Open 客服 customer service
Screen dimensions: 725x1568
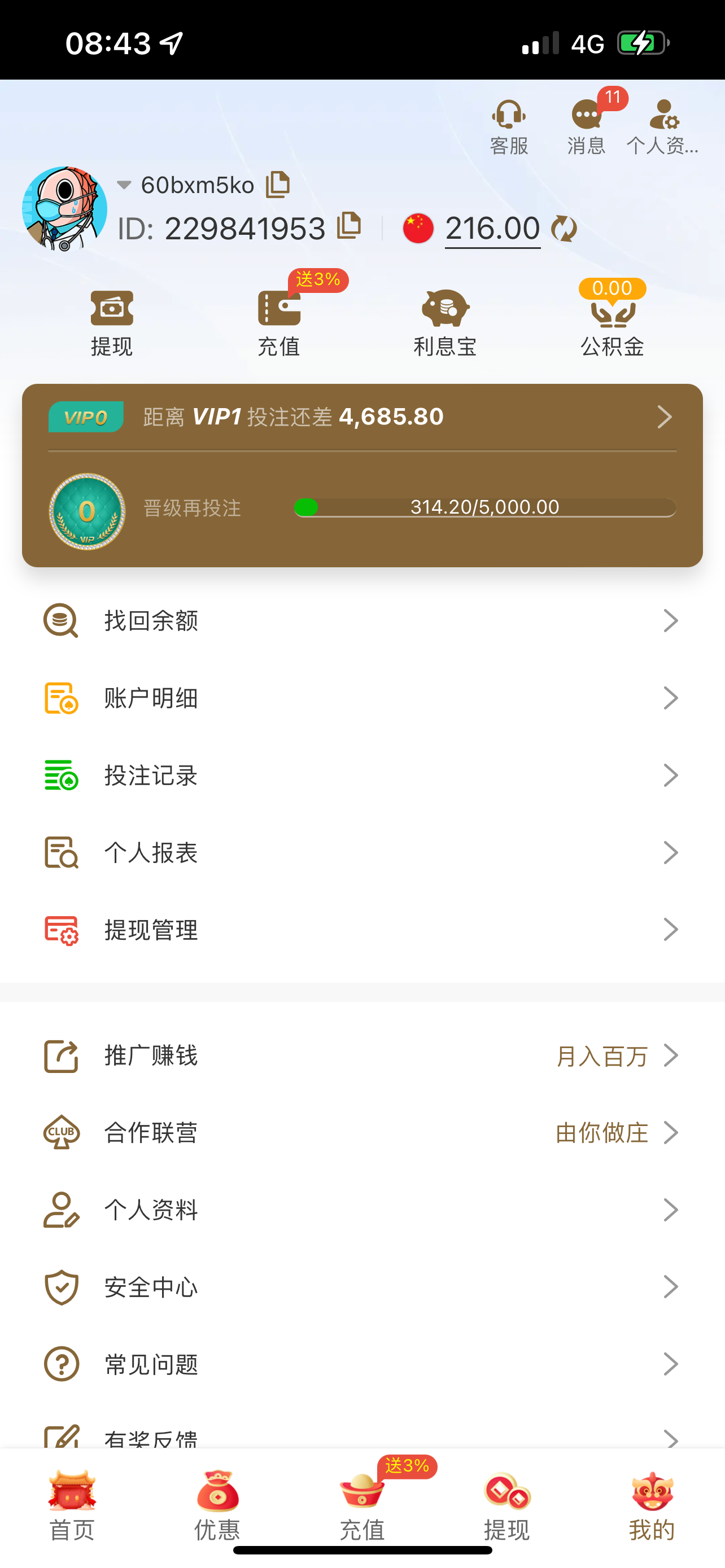coord(508,126)
